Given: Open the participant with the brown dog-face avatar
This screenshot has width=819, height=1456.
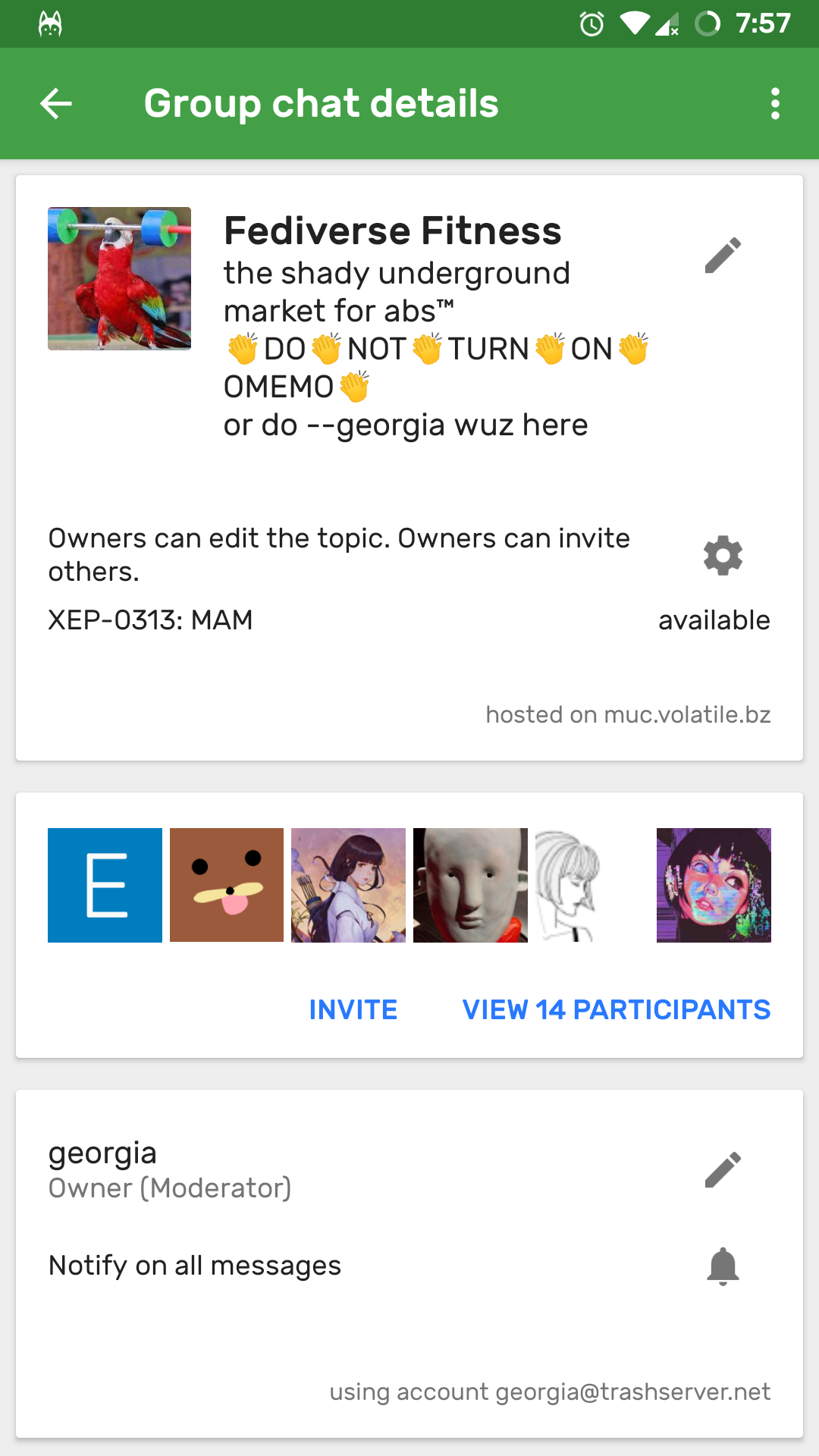Looking at the screenshot, I should [227, 885].
